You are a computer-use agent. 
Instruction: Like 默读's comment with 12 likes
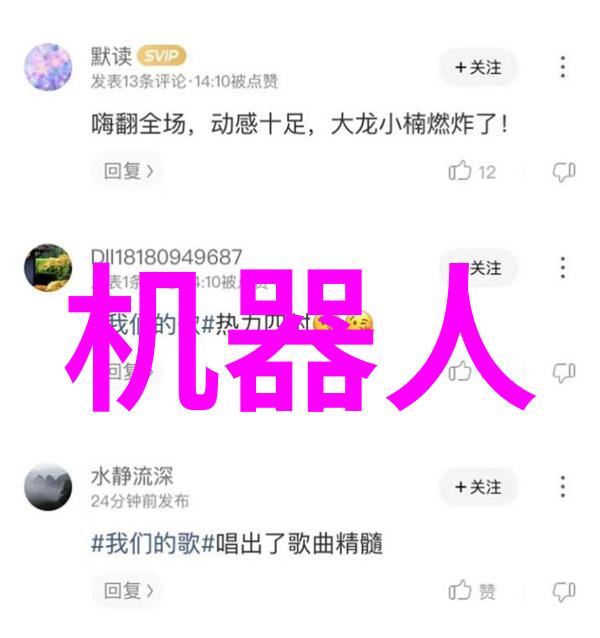tap(472, 172)
